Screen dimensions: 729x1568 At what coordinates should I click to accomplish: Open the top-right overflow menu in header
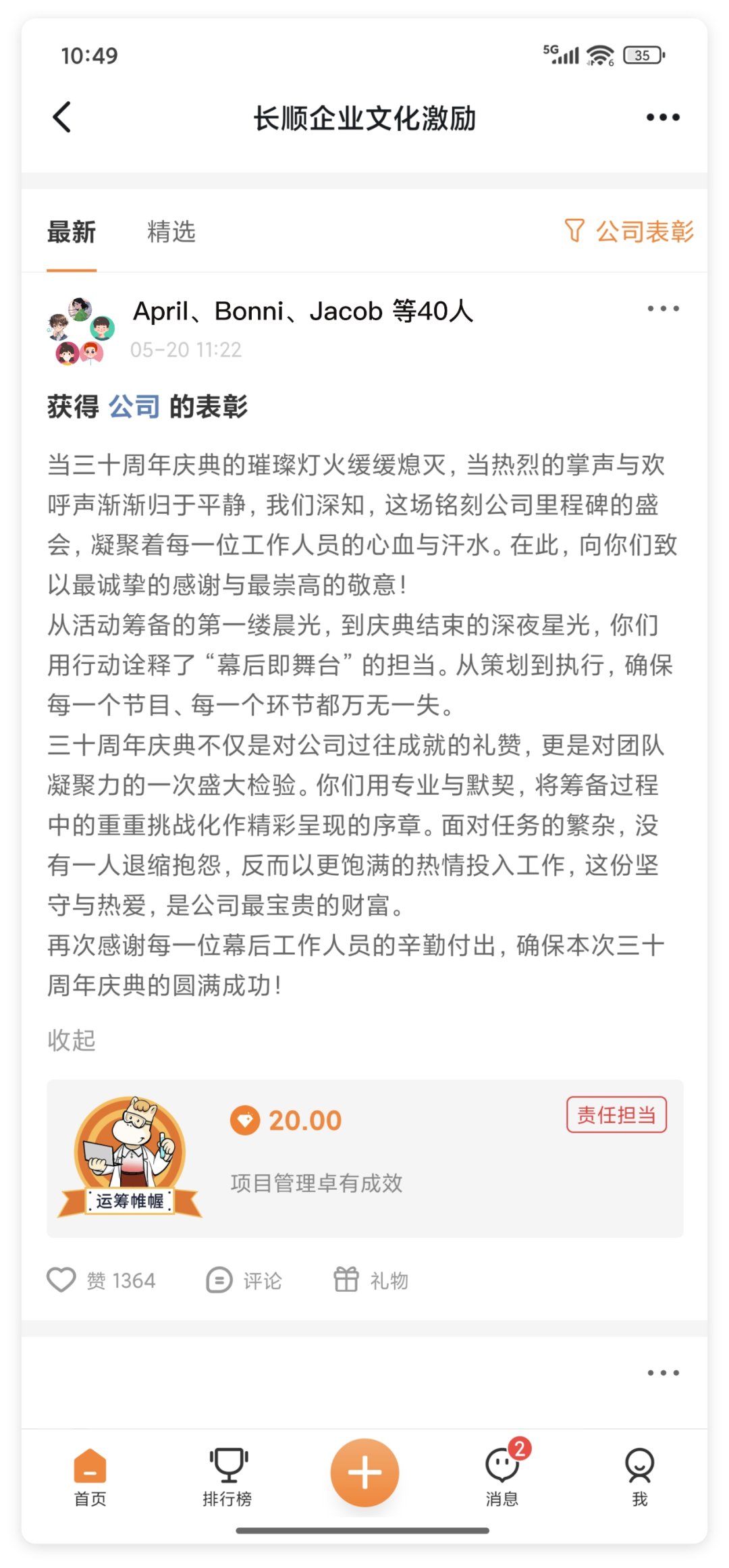662,117
